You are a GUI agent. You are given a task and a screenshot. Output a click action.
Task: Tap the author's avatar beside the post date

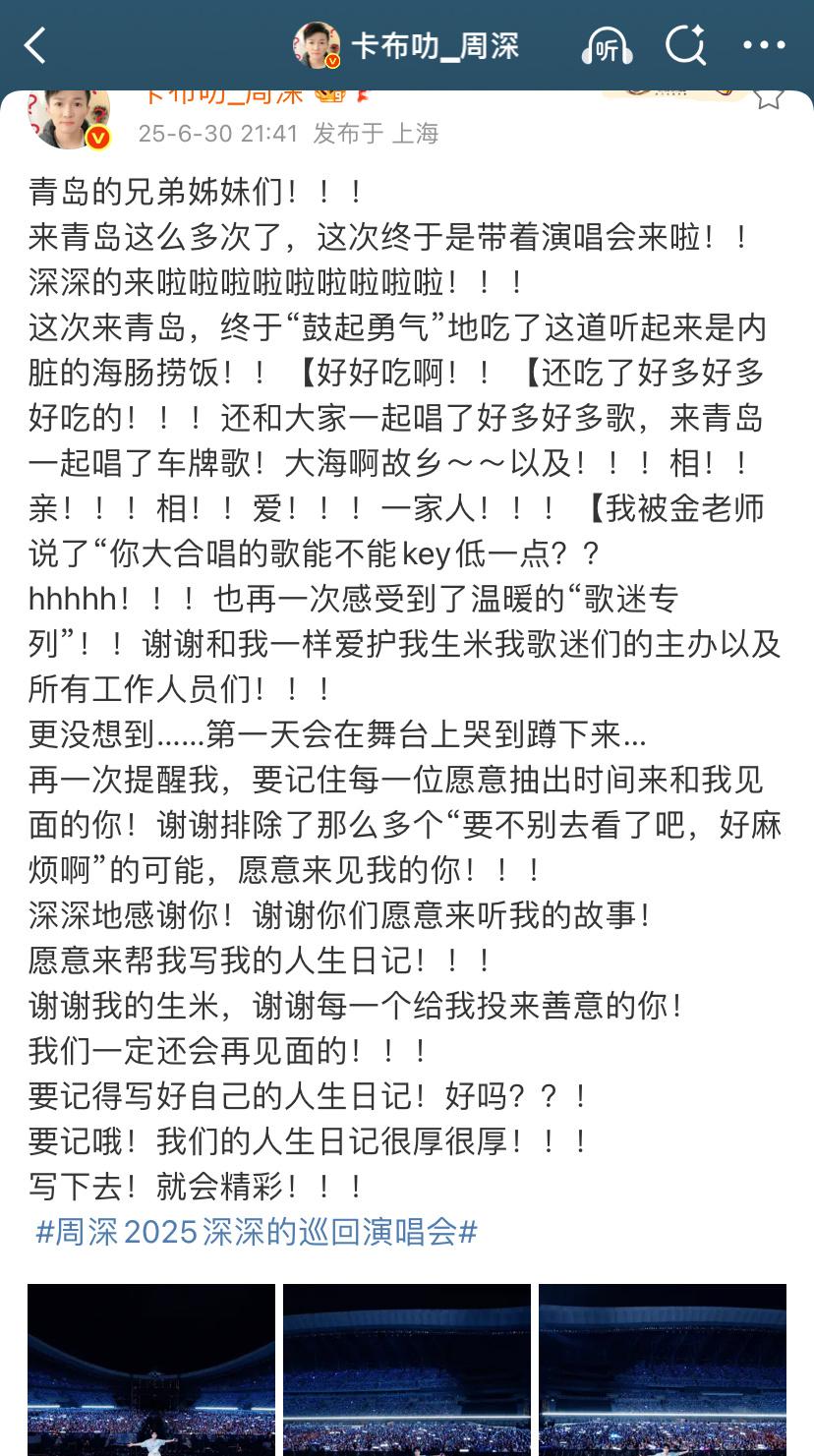[69, 118]
